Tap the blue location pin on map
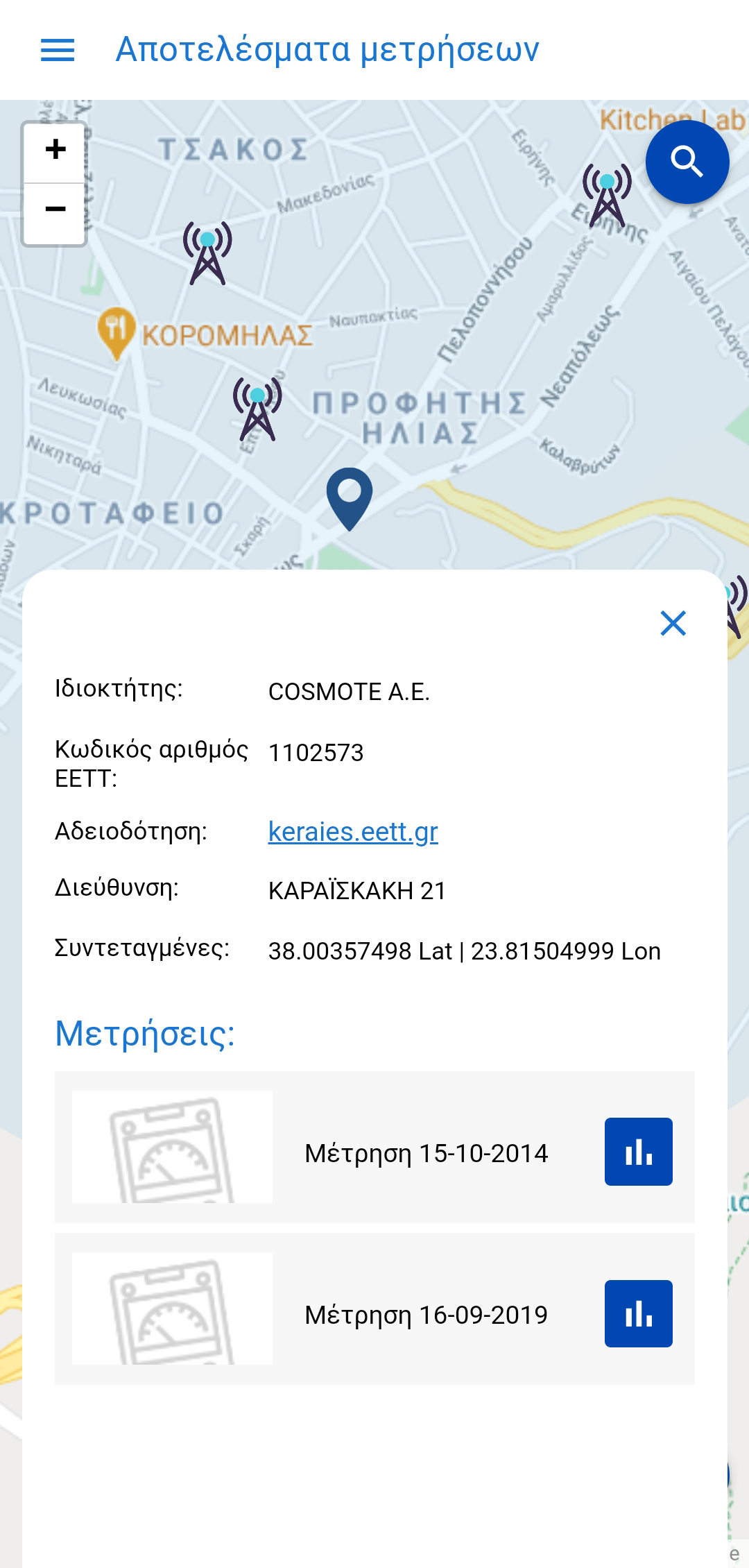Viewport: 749px width, 1568px height. 350,499
